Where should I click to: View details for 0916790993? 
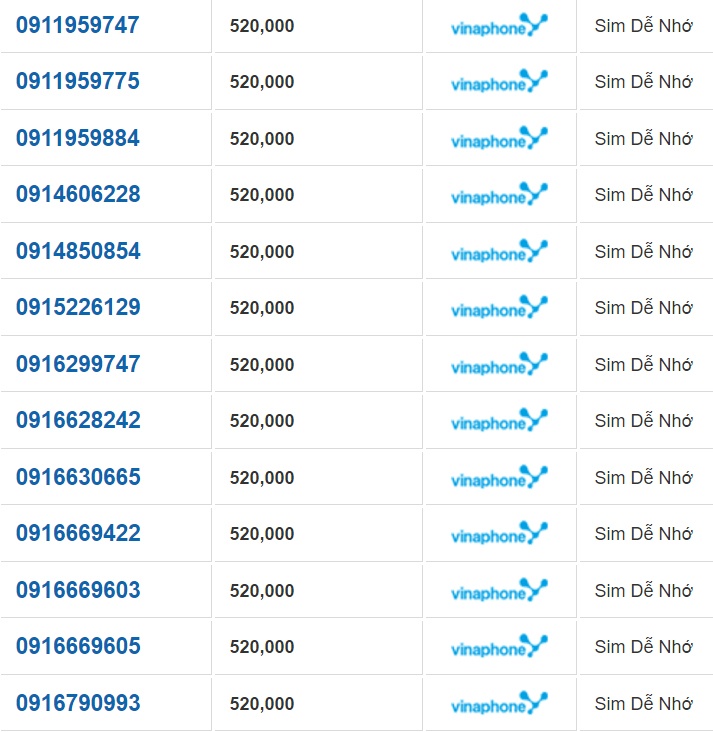point(78,704)
